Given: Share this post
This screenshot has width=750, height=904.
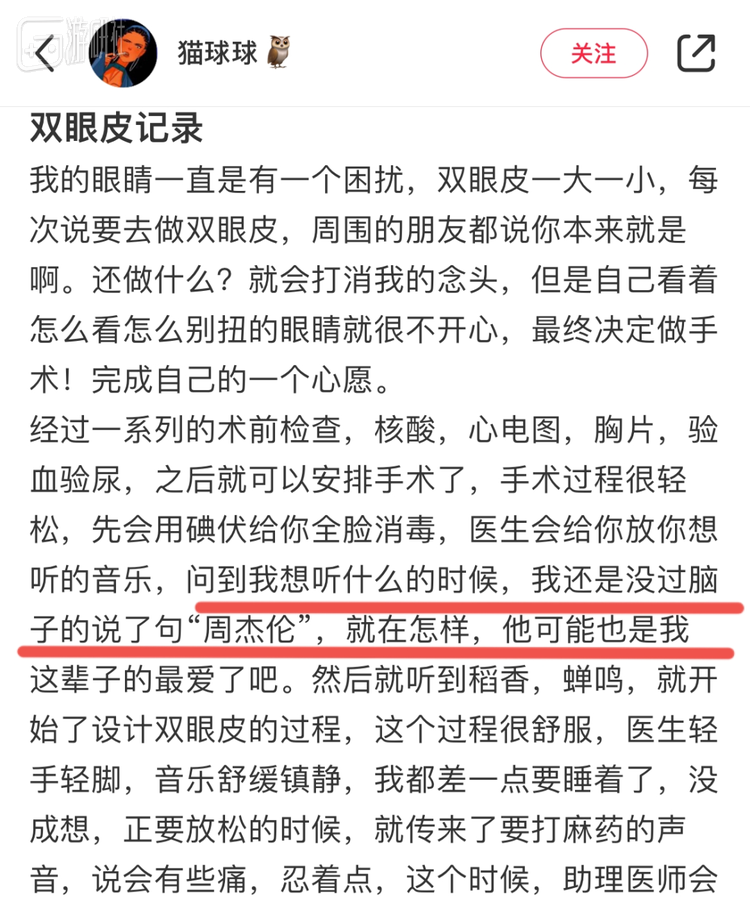Looking at the screenshot, I should pyautogui.click(x=696, y=53).
